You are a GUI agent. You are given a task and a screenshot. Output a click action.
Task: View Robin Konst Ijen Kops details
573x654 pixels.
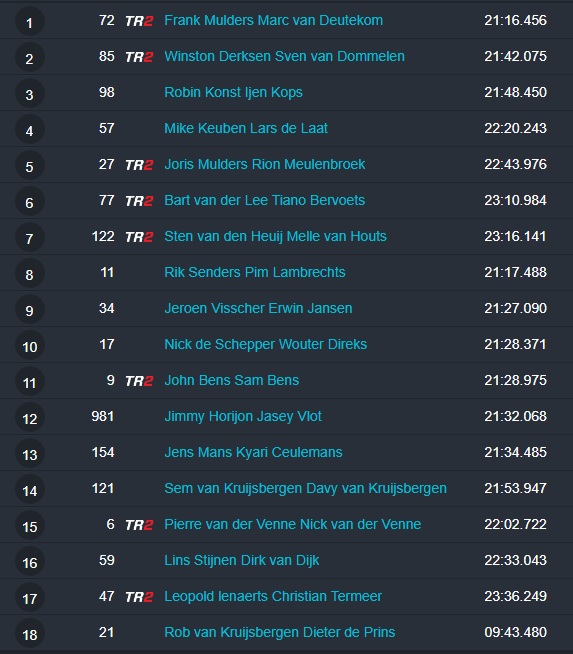pyautogui.click(x=234, y=92)
